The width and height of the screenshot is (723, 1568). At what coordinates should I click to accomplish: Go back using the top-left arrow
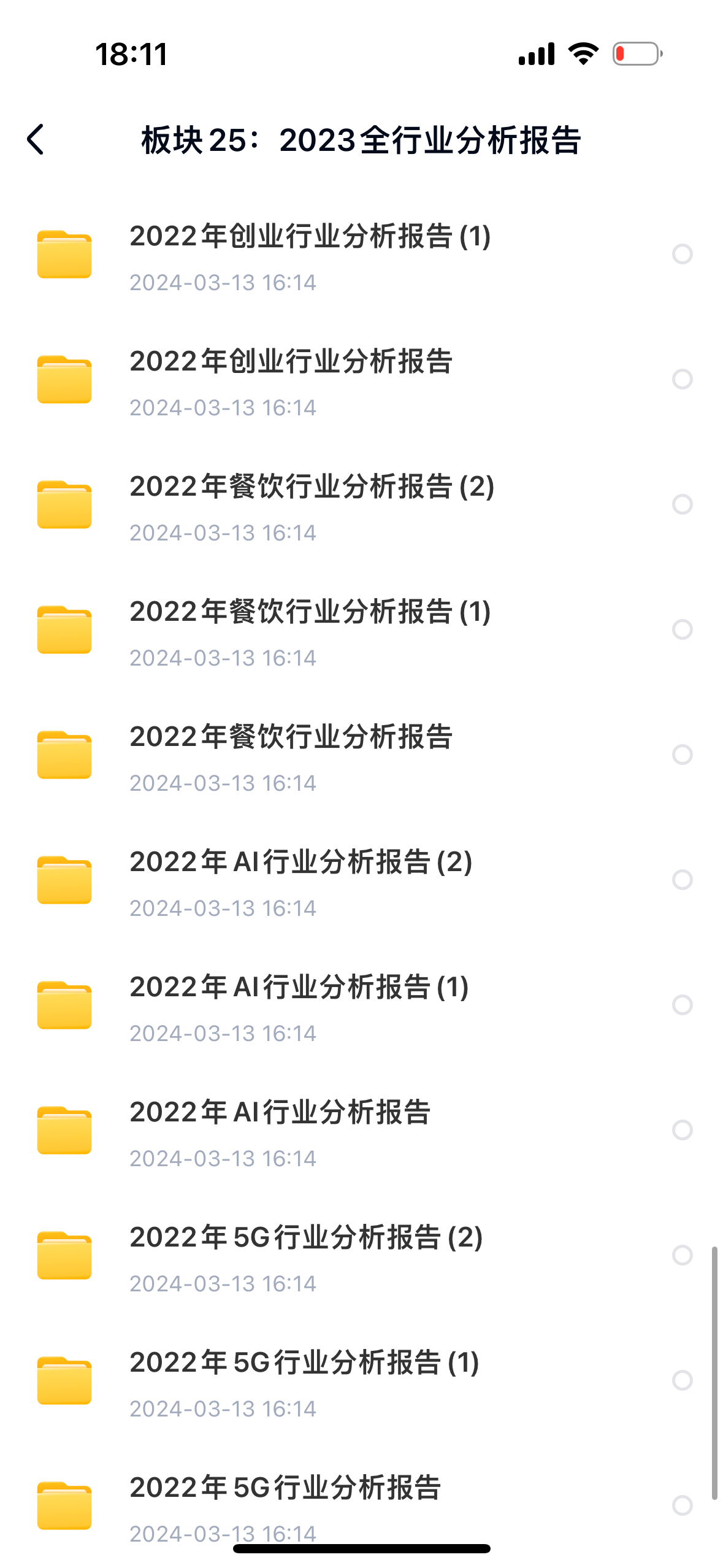[36, 140]
